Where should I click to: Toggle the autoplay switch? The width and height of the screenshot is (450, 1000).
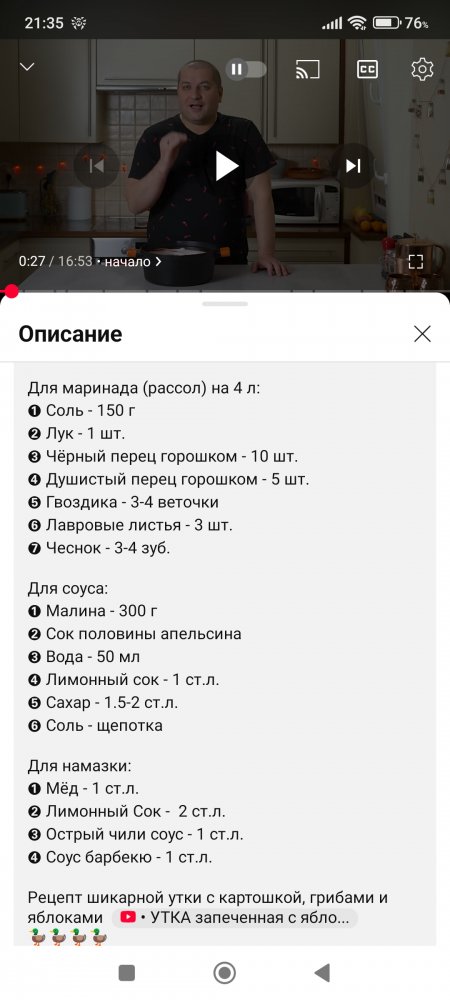tap(245, 69)
